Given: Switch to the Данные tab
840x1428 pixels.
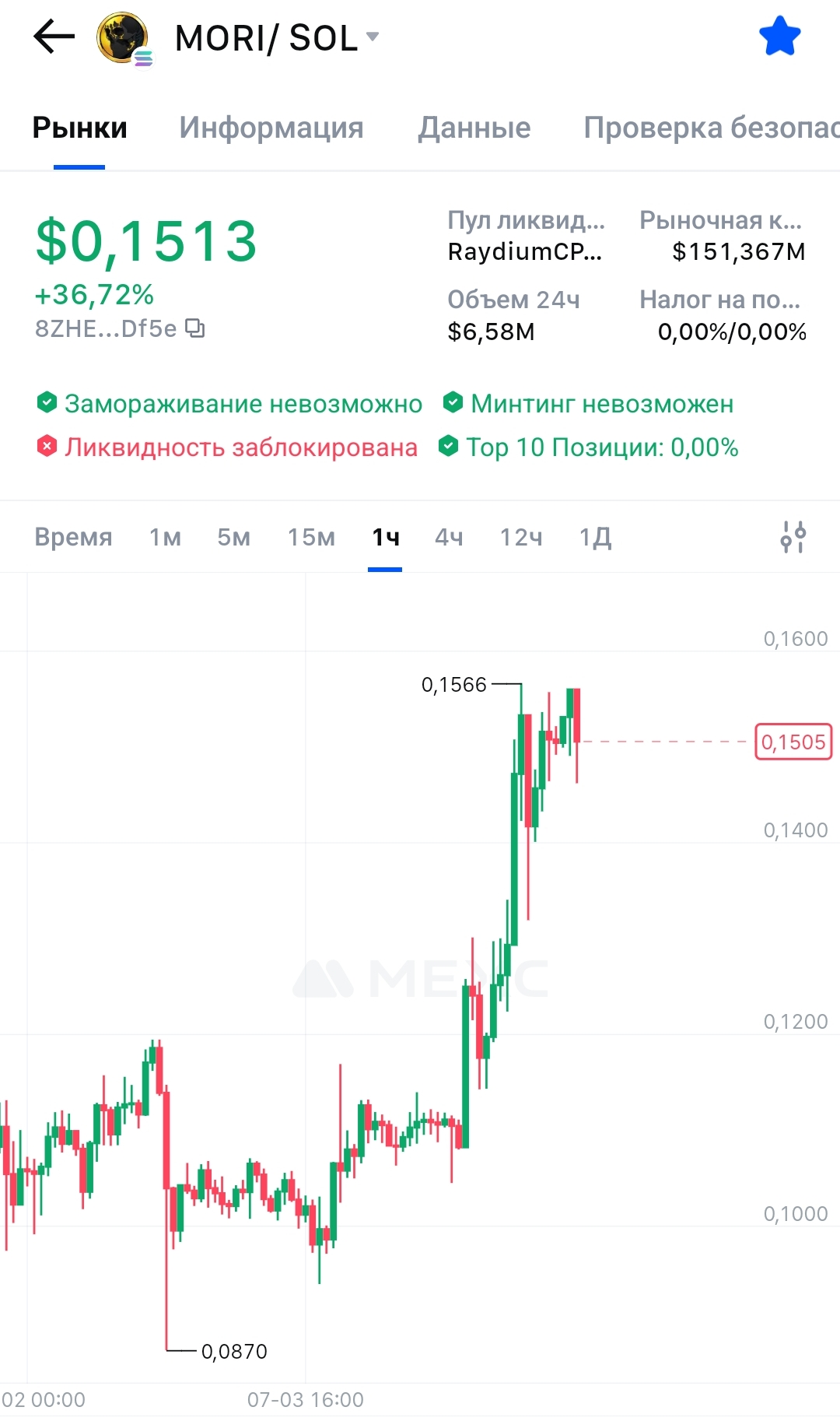Looking at the screenshot, I should [474, 128].
